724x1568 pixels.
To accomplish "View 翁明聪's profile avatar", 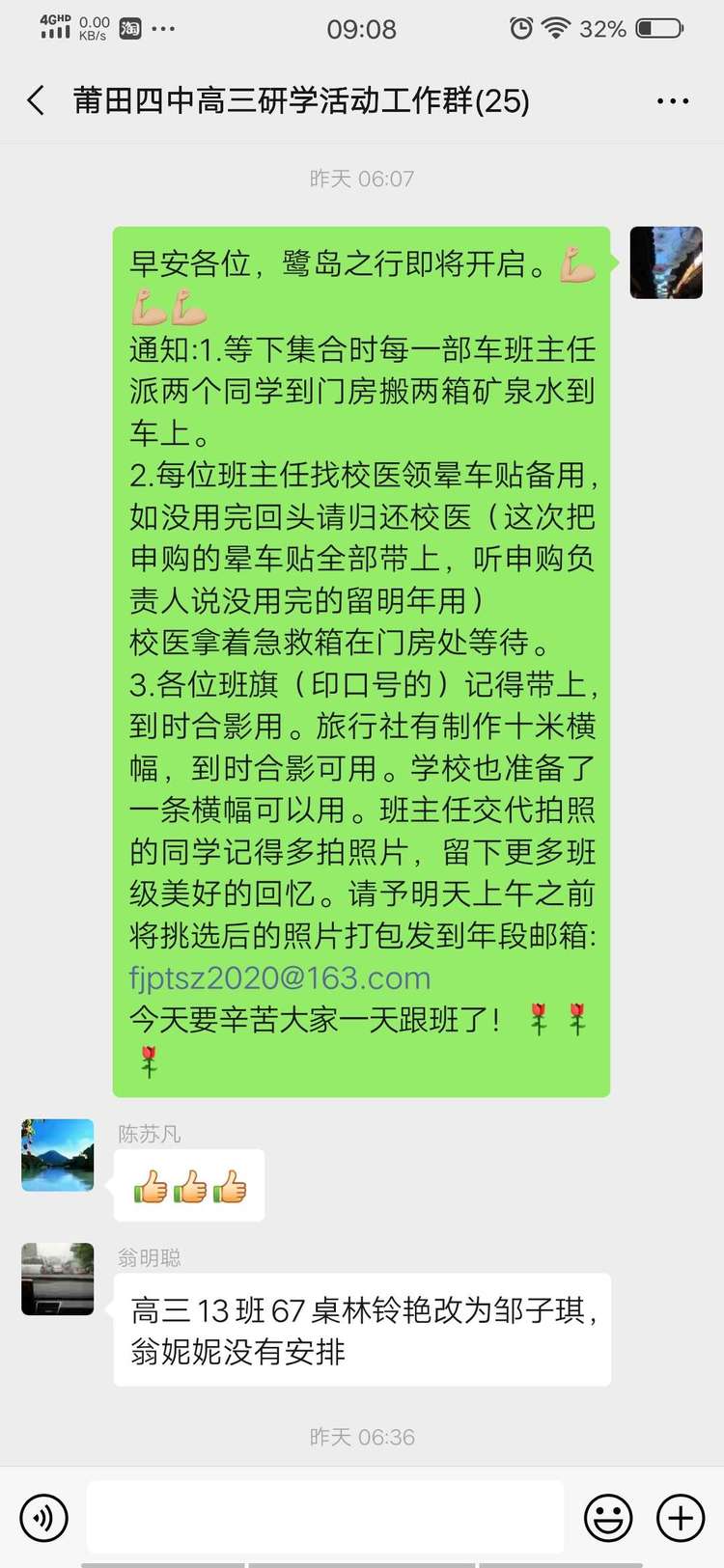I will tap(58, 1279).
